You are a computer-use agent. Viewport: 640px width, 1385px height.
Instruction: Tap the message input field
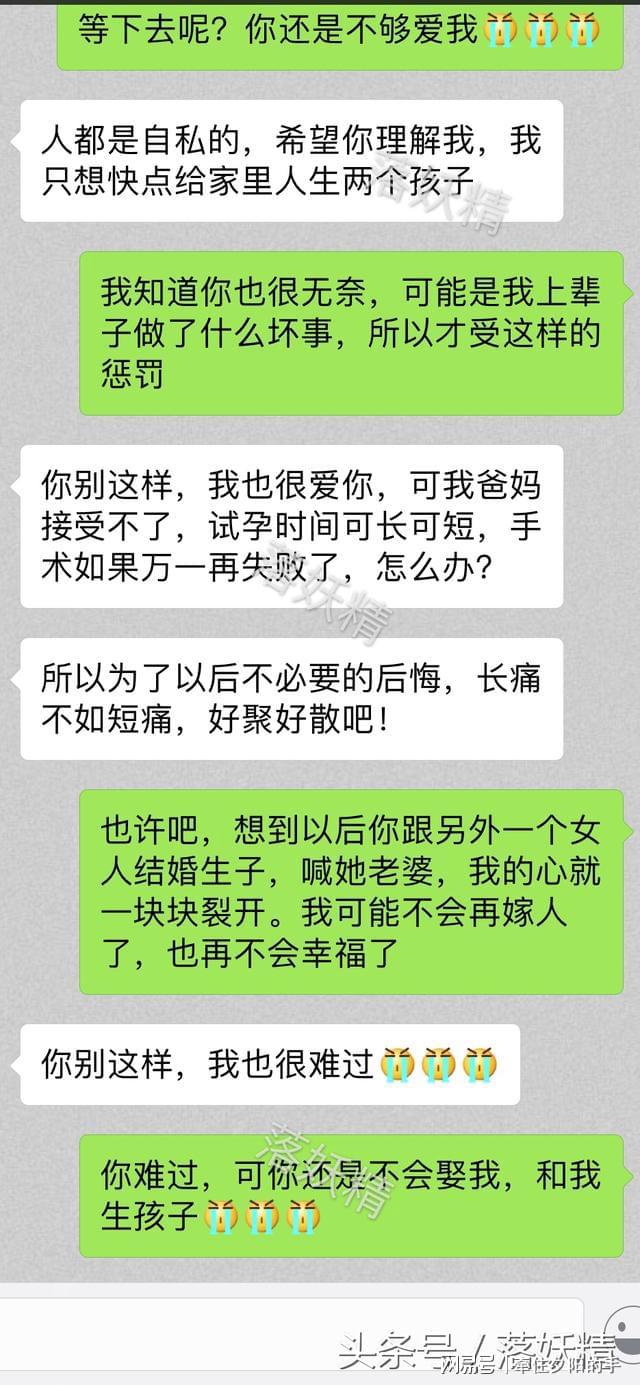290,1335
